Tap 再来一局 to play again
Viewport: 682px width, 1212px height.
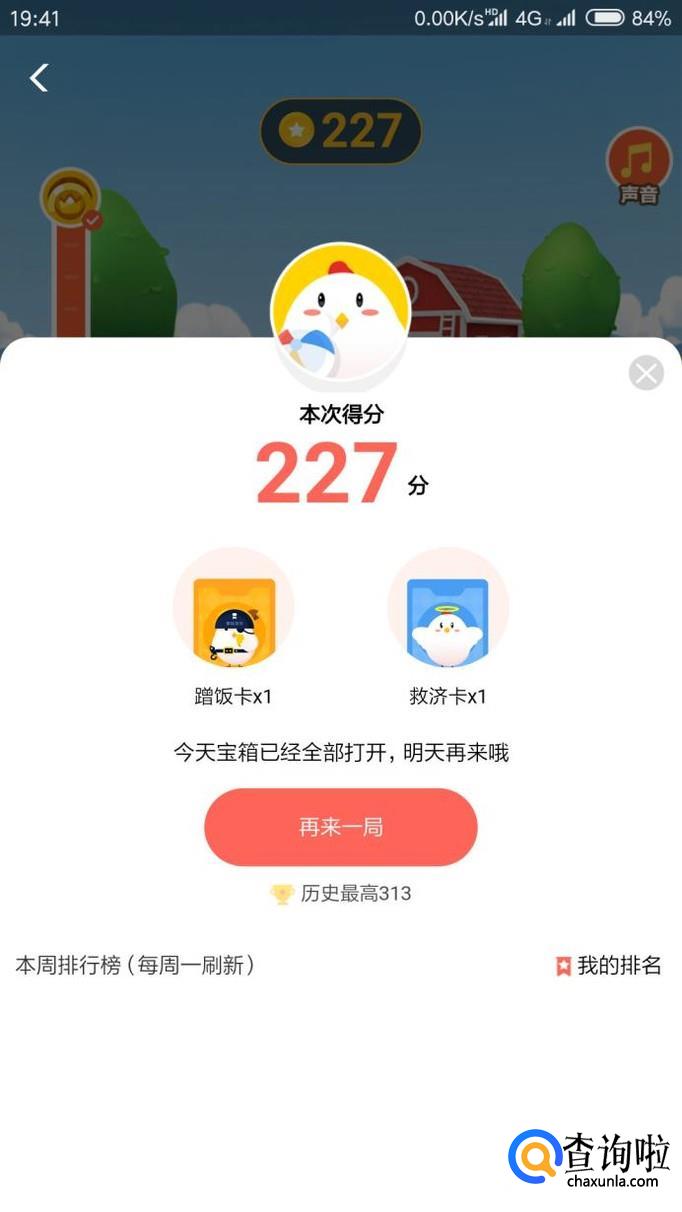341,827
